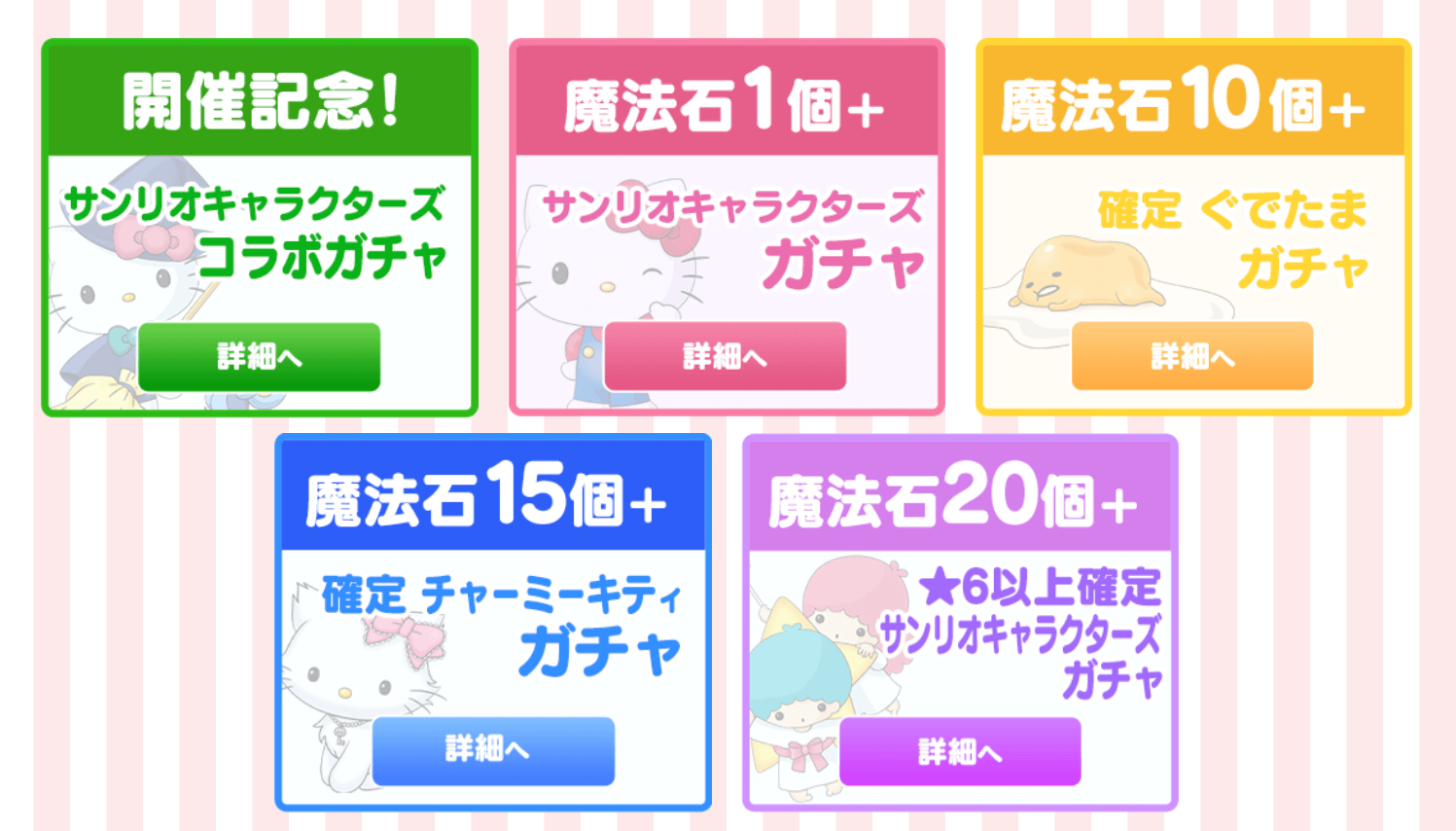View details of ぐでたま ガチャ

coord(1192,357)
